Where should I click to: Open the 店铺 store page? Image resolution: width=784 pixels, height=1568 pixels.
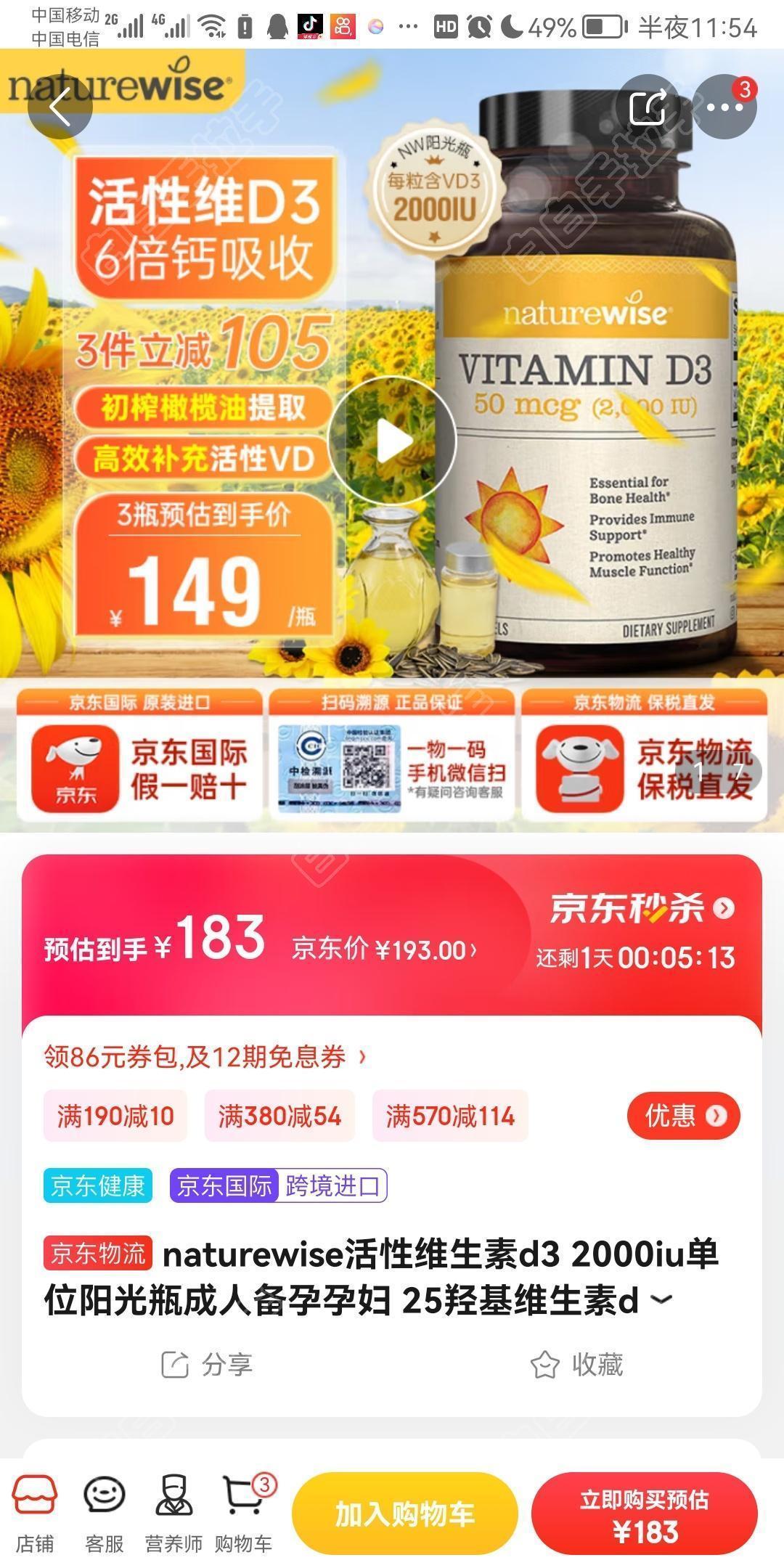click(35, 1514)
